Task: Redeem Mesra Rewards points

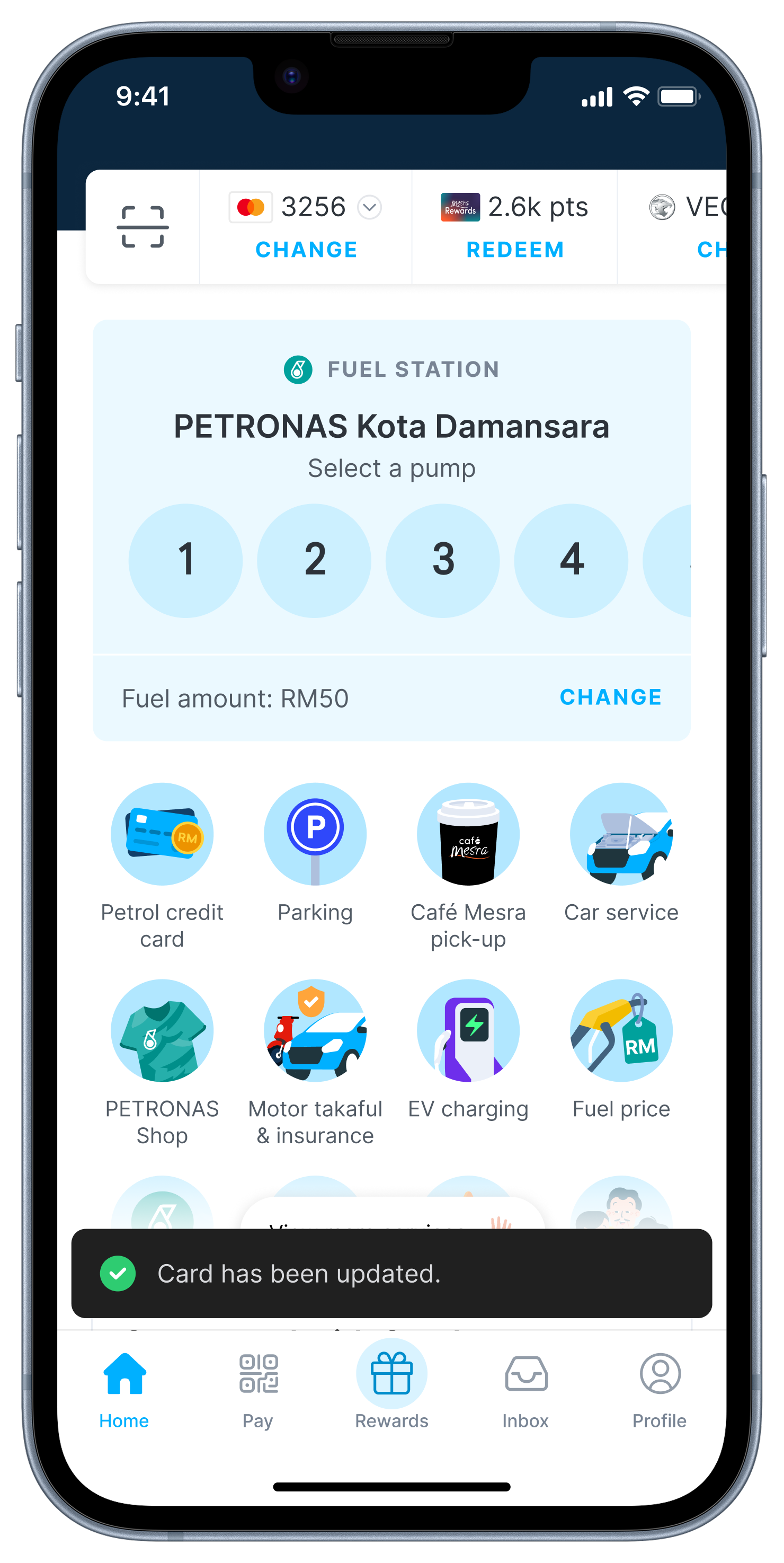Action: pos(515,250)
